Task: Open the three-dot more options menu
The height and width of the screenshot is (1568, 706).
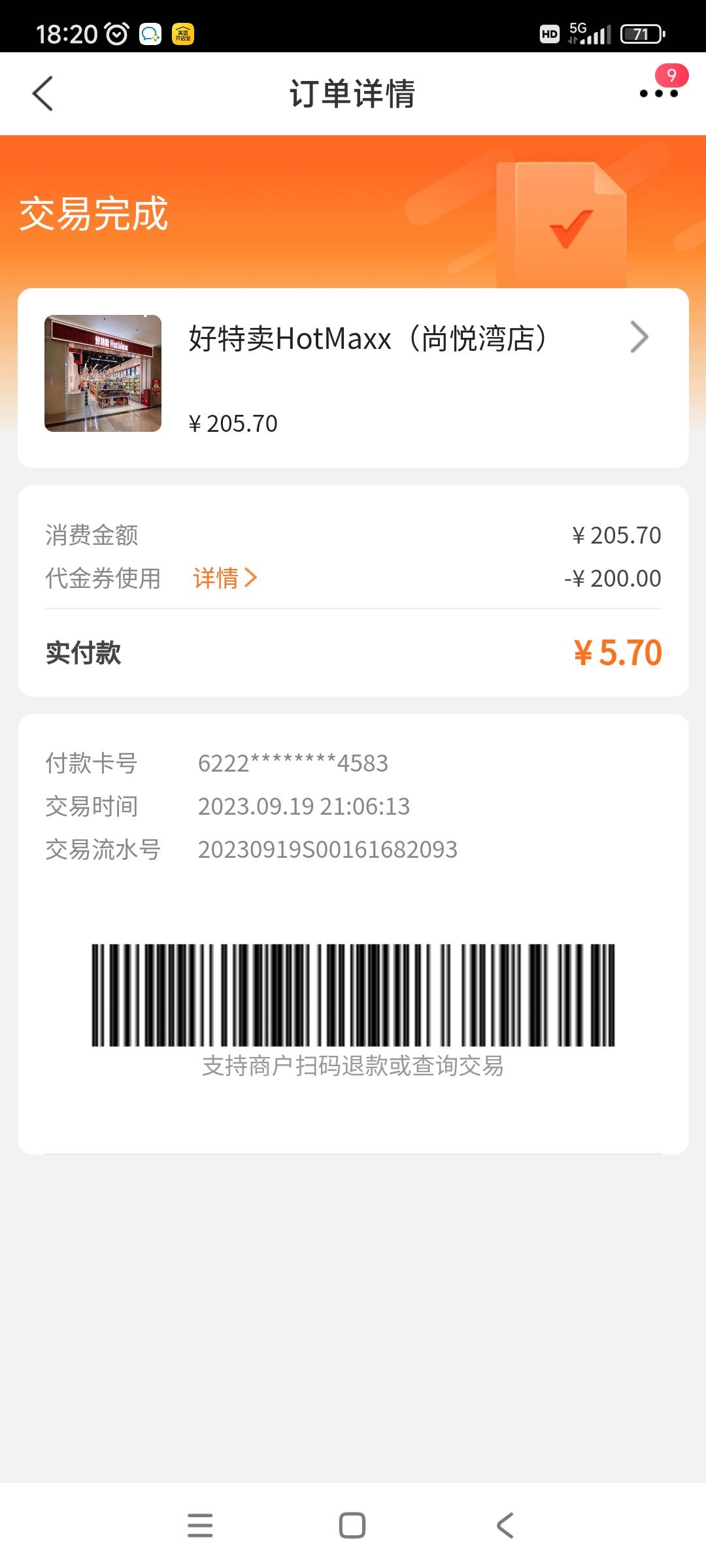Action: [x=658, y=93]
